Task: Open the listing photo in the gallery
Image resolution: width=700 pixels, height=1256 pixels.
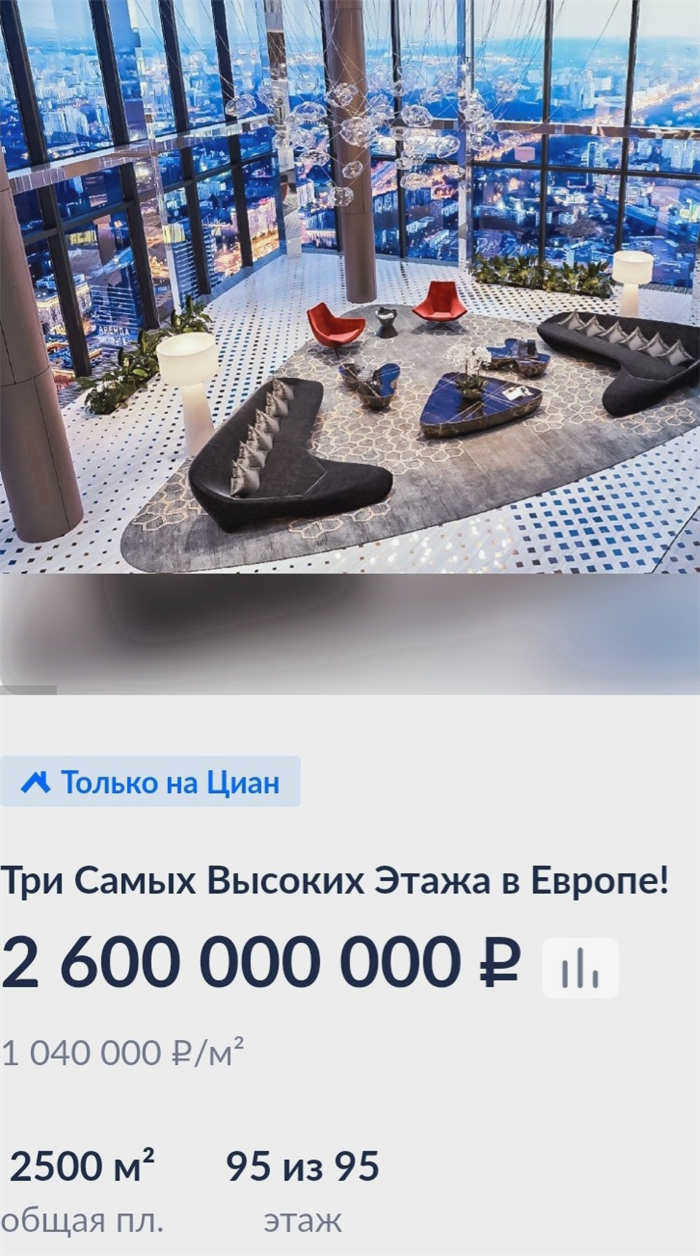Action: (x=350, y=290)
